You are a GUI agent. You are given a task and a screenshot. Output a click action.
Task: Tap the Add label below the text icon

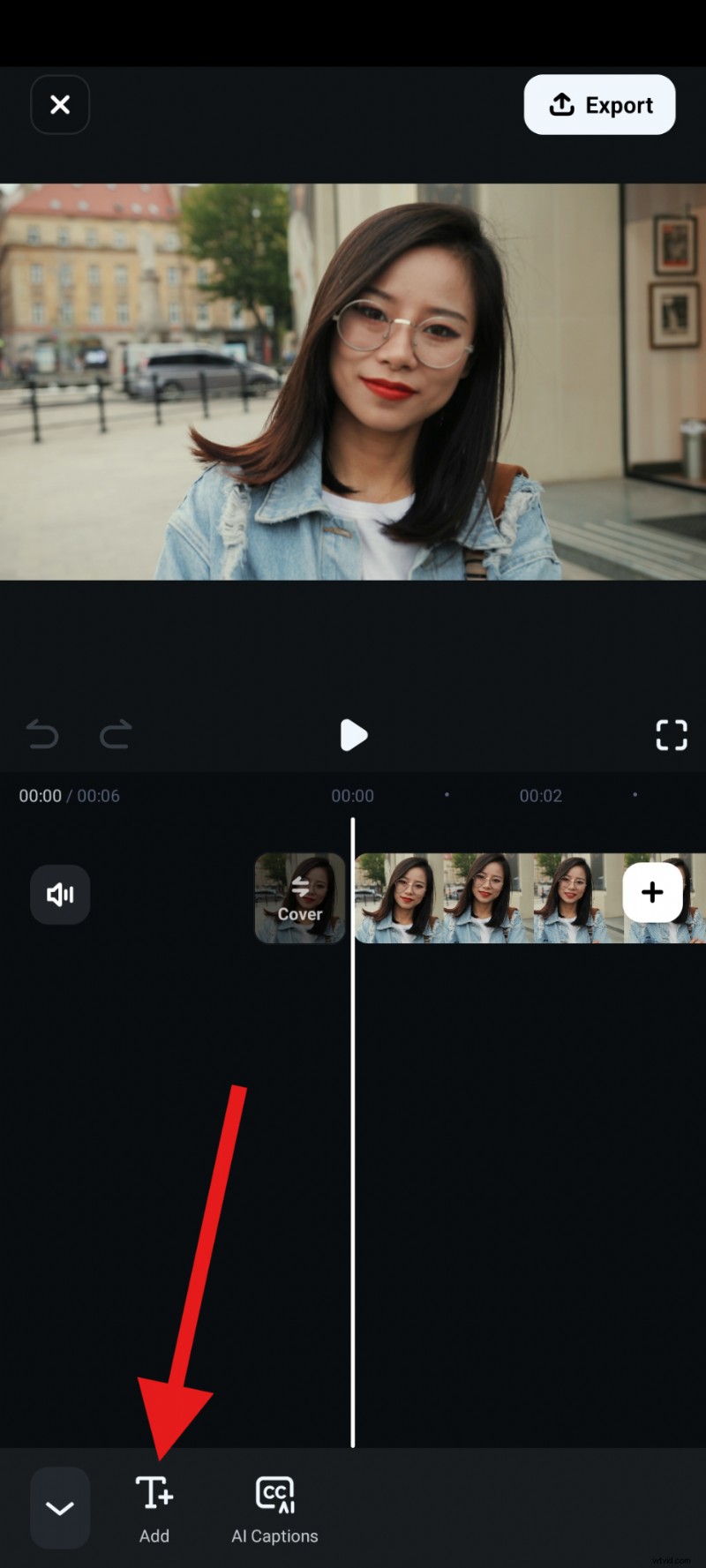coord(154,1535)
